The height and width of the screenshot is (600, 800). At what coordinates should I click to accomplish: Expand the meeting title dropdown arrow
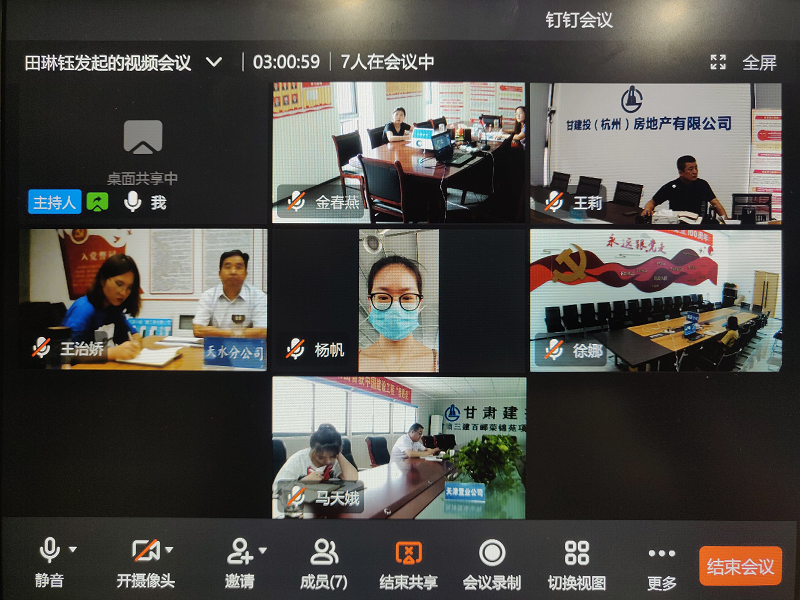tap(214, 62)
